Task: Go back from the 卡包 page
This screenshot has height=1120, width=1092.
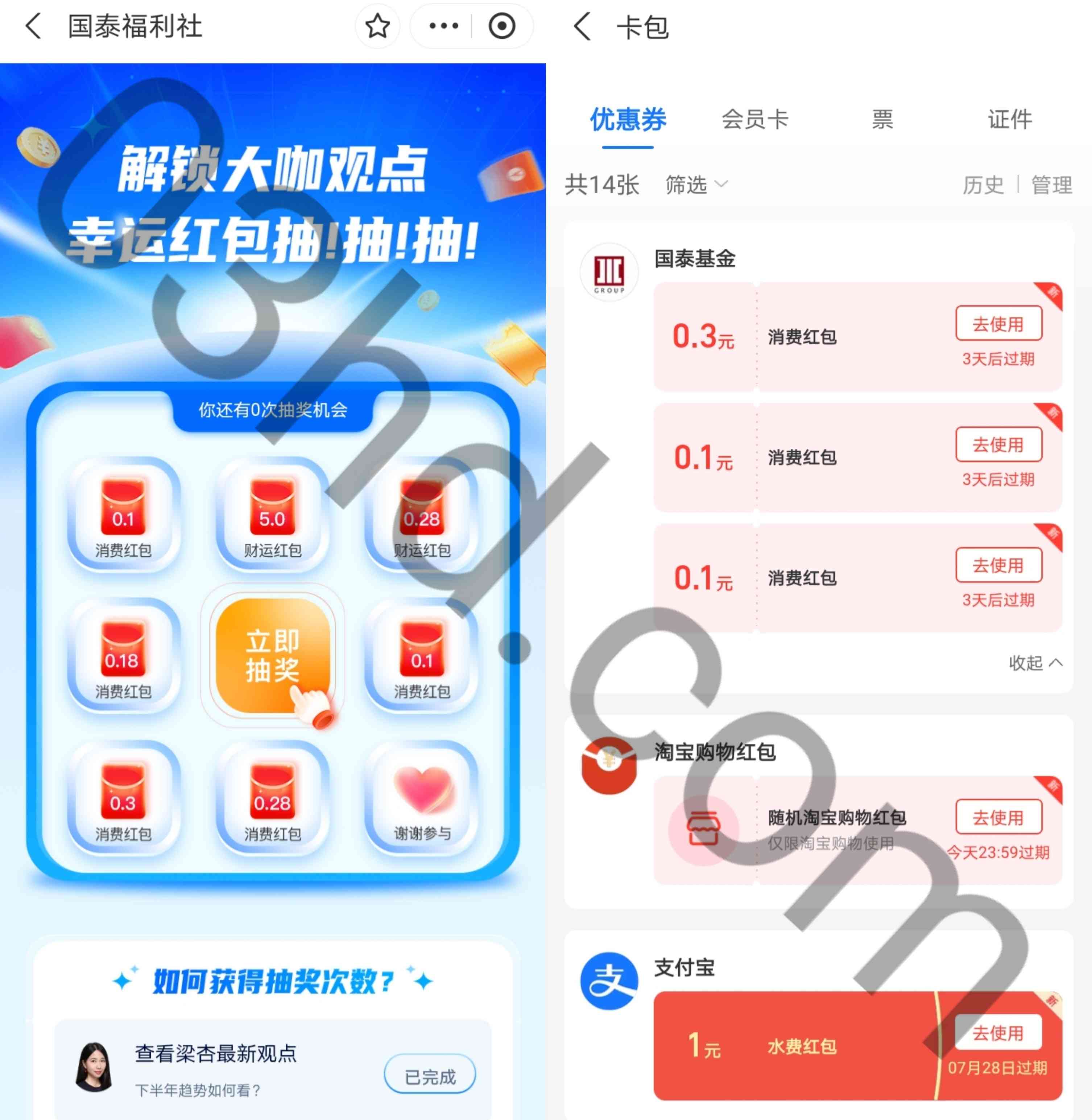Action: click(x=582, y=26)
